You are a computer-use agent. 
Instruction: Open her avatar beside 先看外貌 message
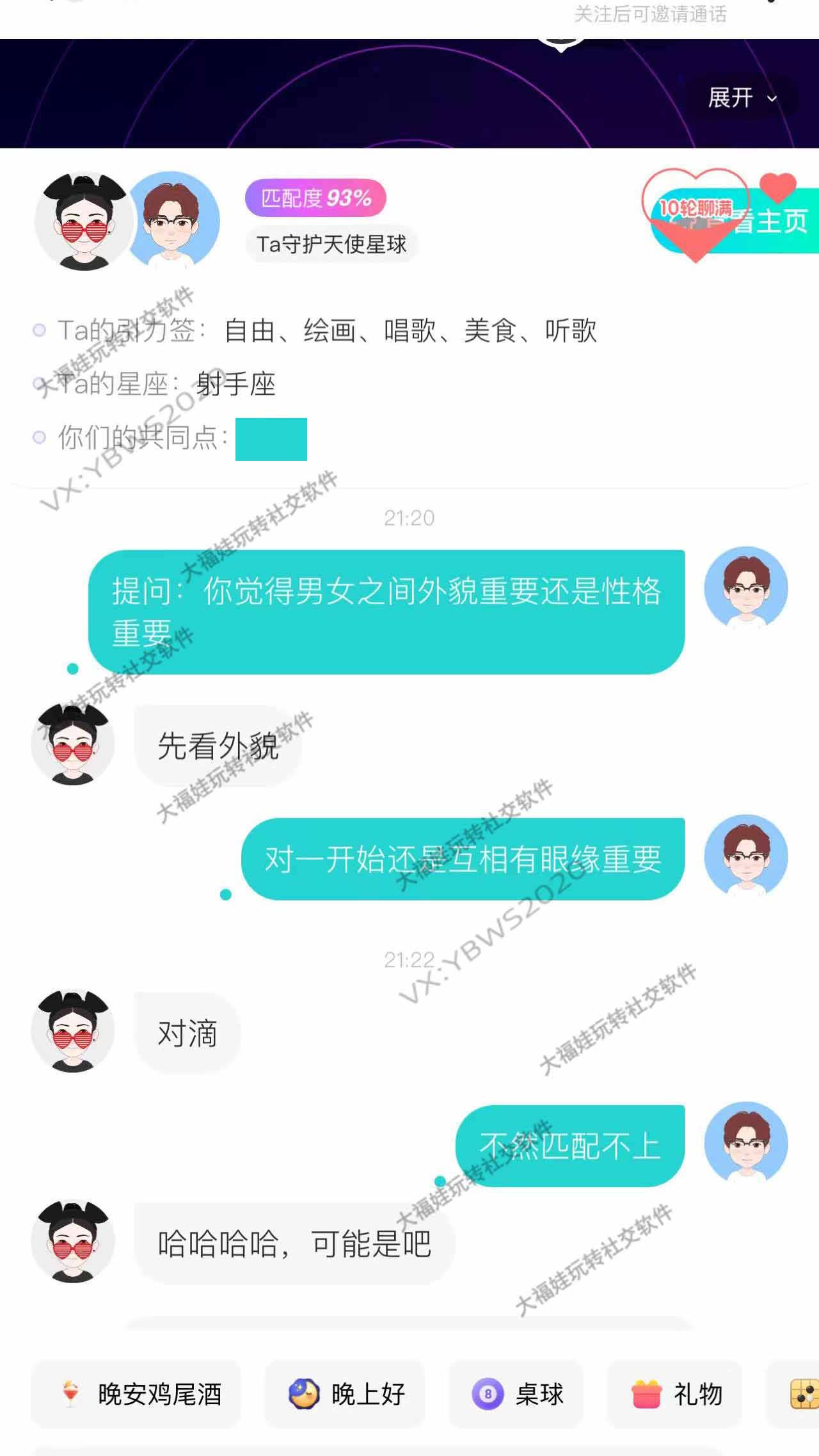coord(73,745)
